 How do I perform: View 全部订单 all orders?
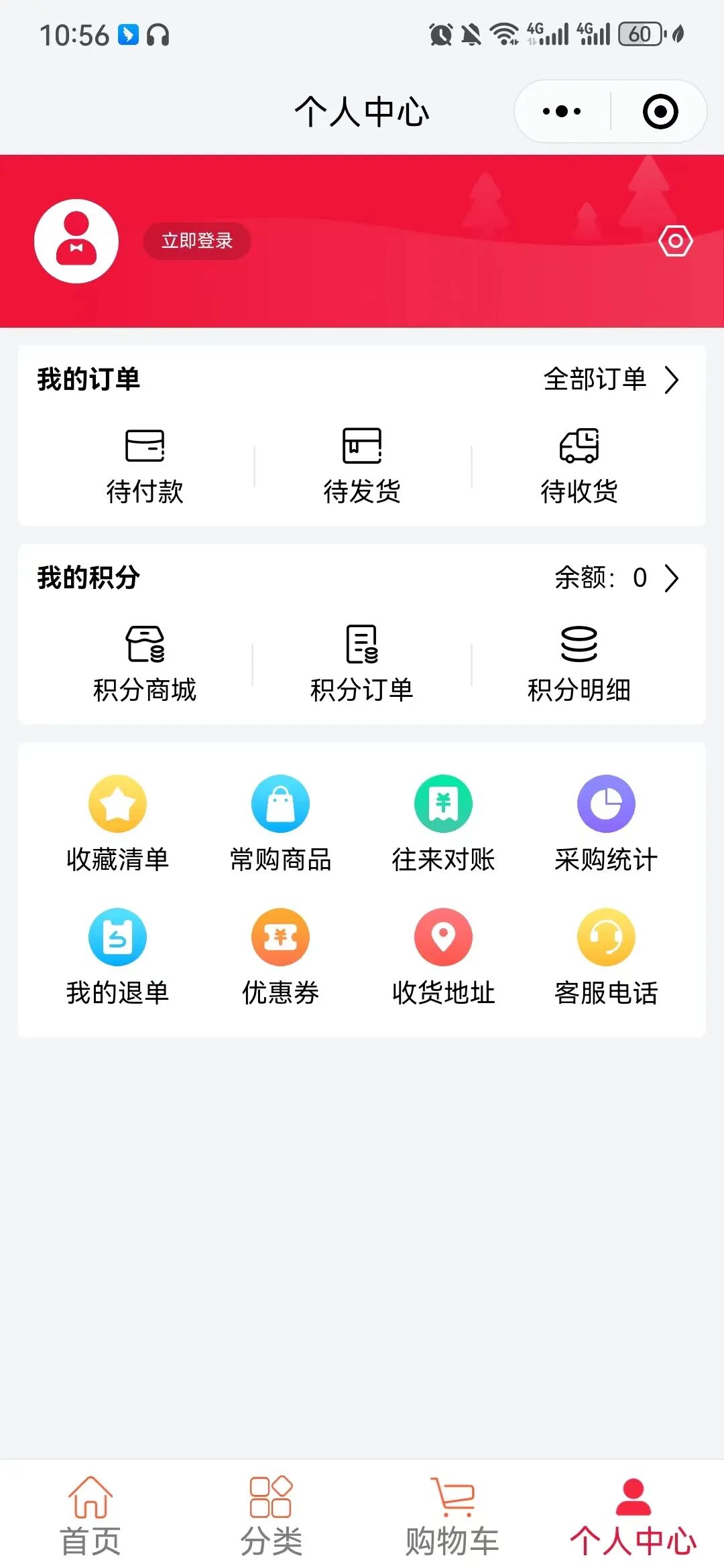tap(610, 379)
